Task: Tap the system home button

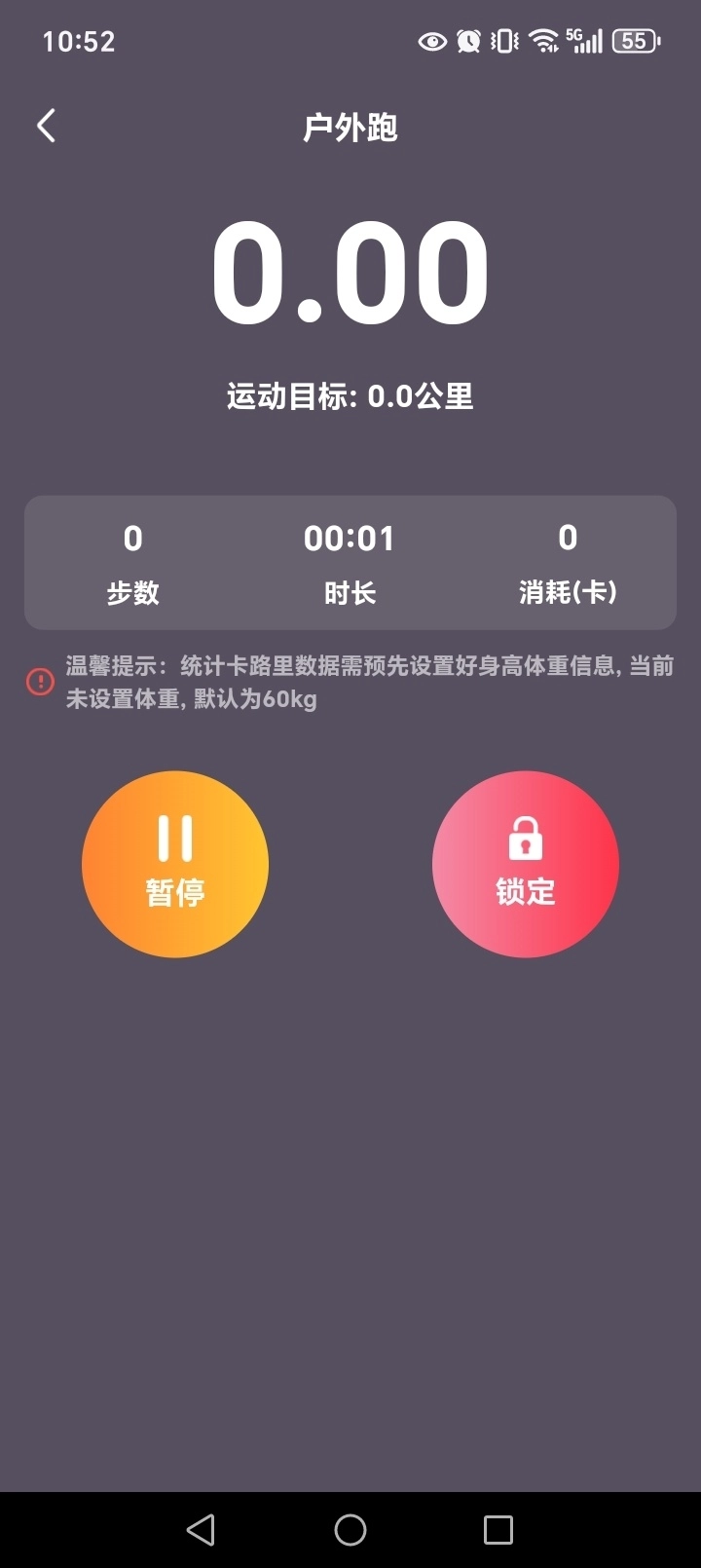Action: (x=350, y=1530)
